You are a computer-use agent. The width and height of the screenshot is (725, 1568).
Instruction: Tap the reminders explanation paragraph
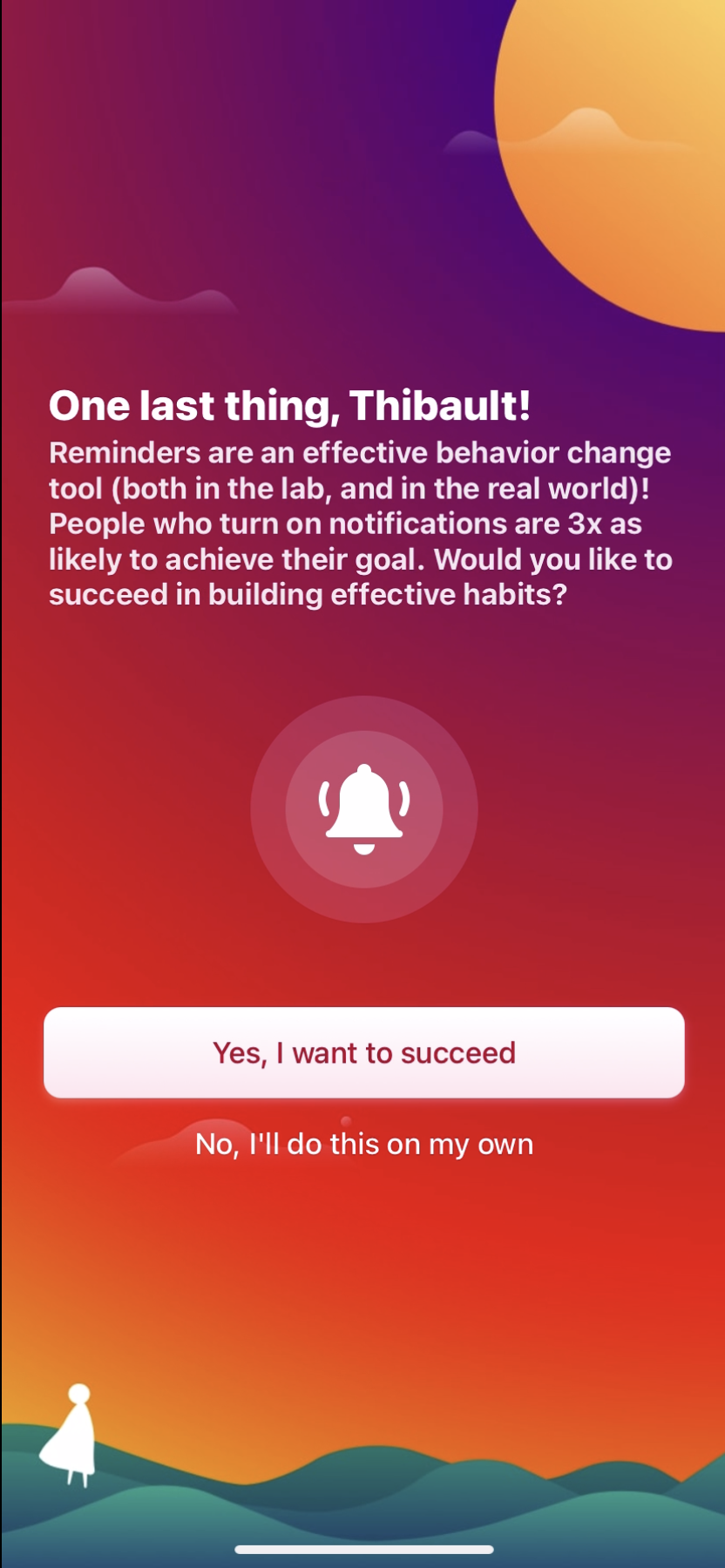[x=360, y=523]
